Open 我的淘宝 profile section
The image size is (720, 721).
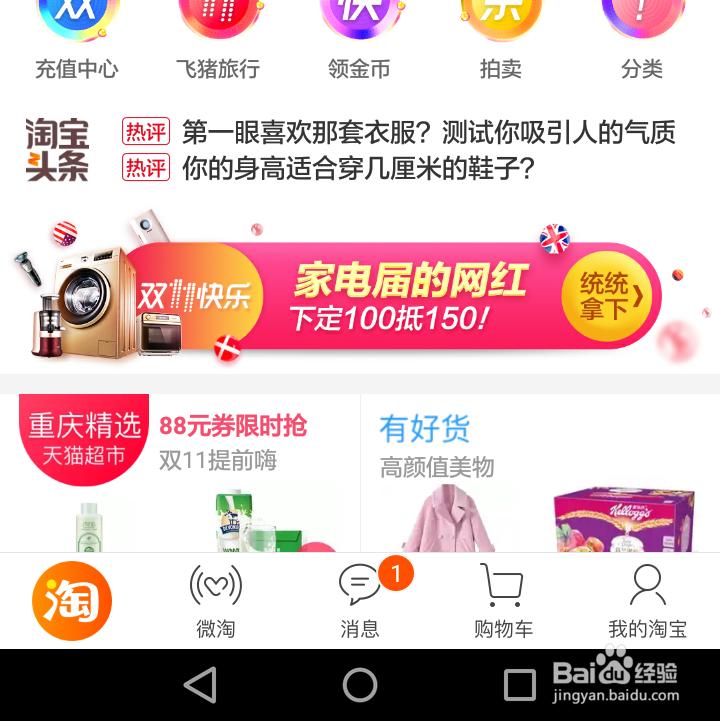click(x=650, y=600)
